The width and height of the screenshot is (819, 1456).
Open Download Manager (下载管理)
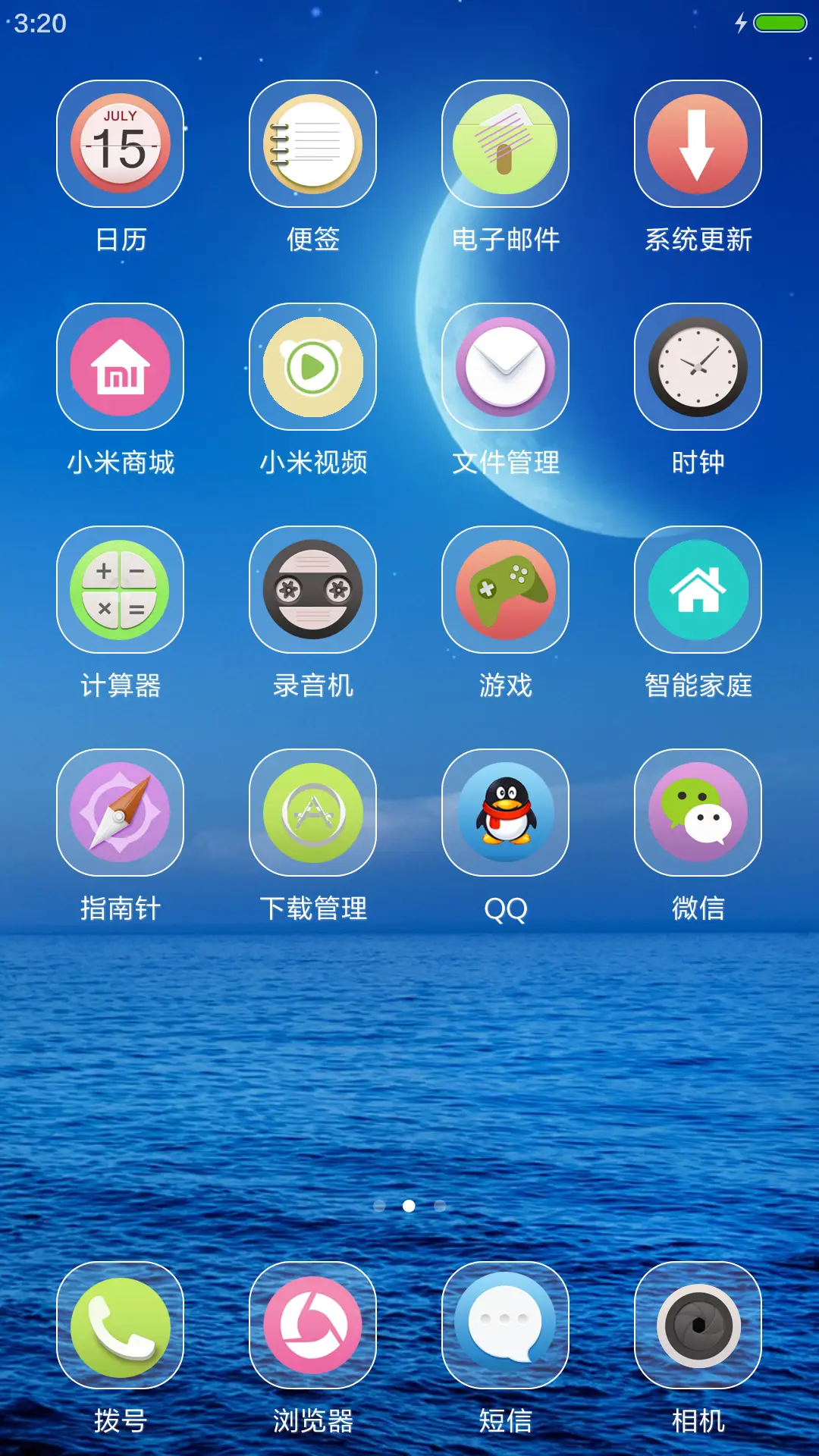click(x=312, y=815)
